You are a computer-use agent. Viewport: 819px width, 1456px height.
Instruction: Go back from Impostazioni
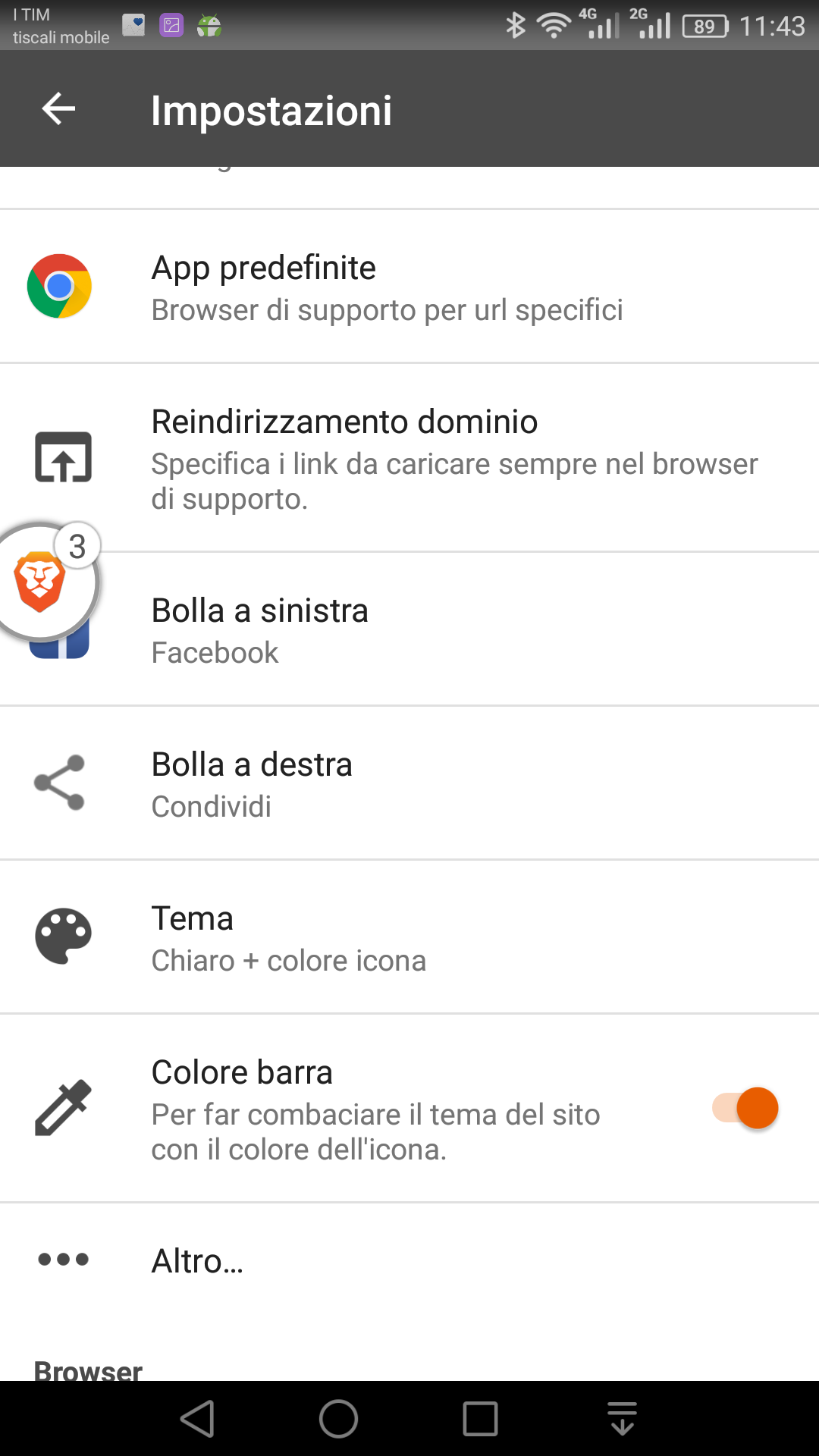58,109
